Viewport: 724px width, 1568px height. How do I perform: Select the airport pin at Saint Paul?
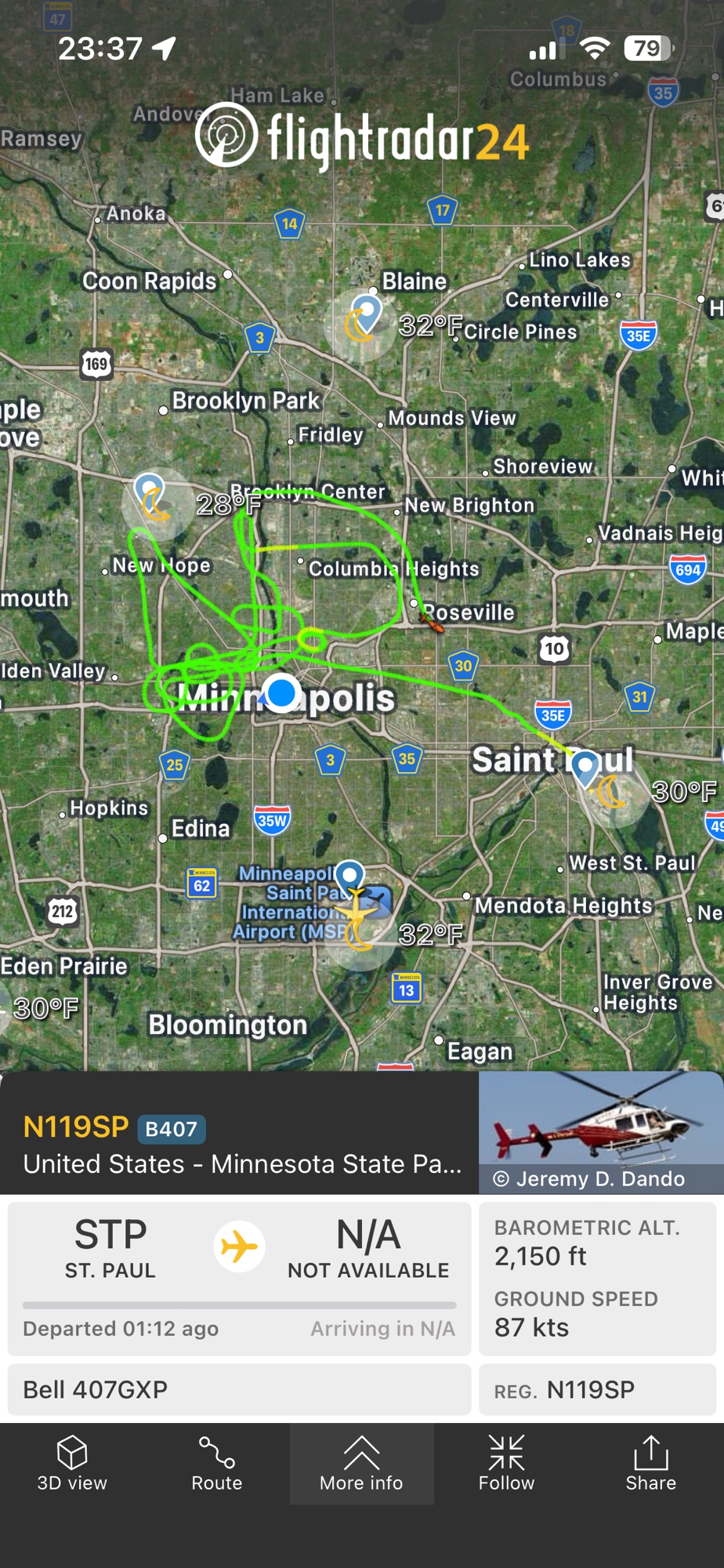(x=585, y=767)
